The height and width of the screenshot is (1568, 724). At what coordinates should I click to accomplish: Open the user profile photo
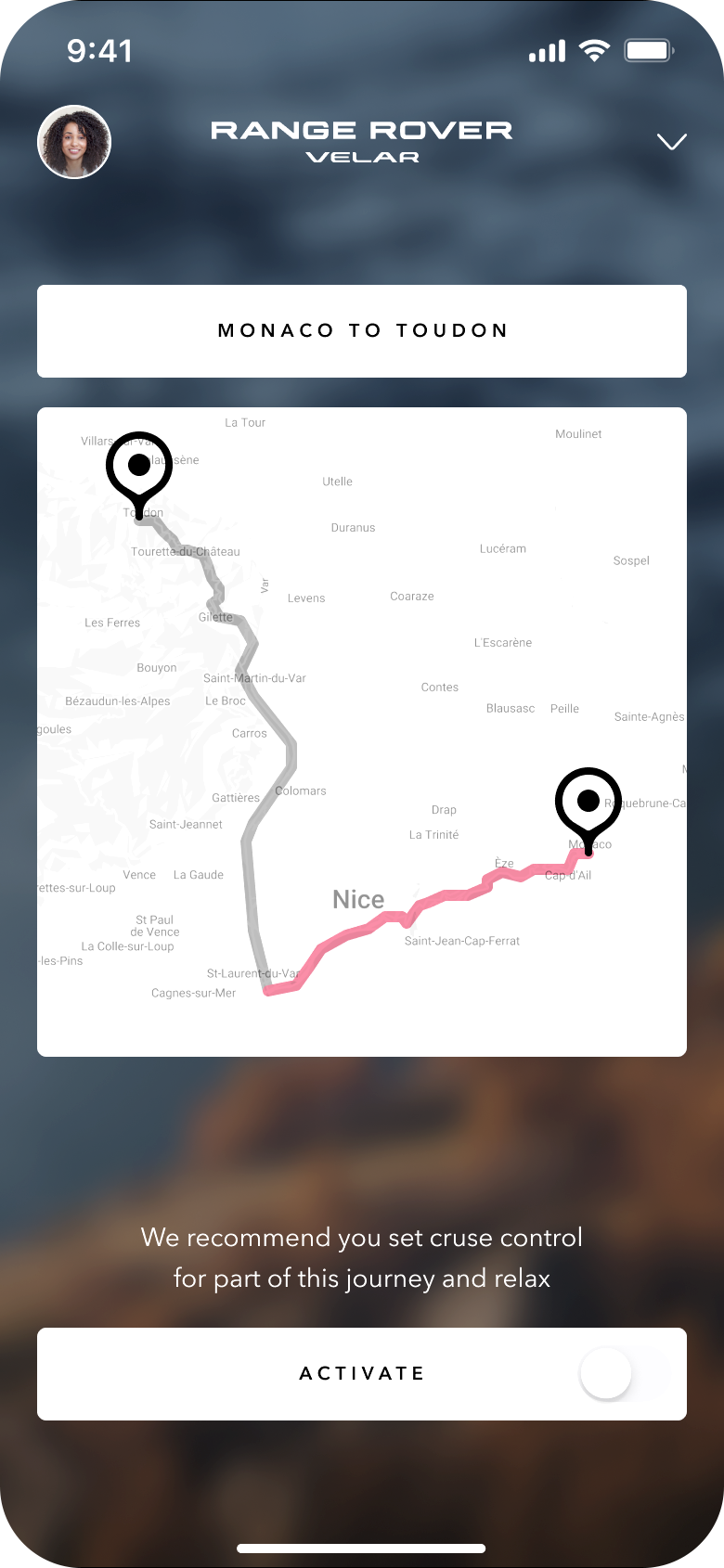(74, 142)
